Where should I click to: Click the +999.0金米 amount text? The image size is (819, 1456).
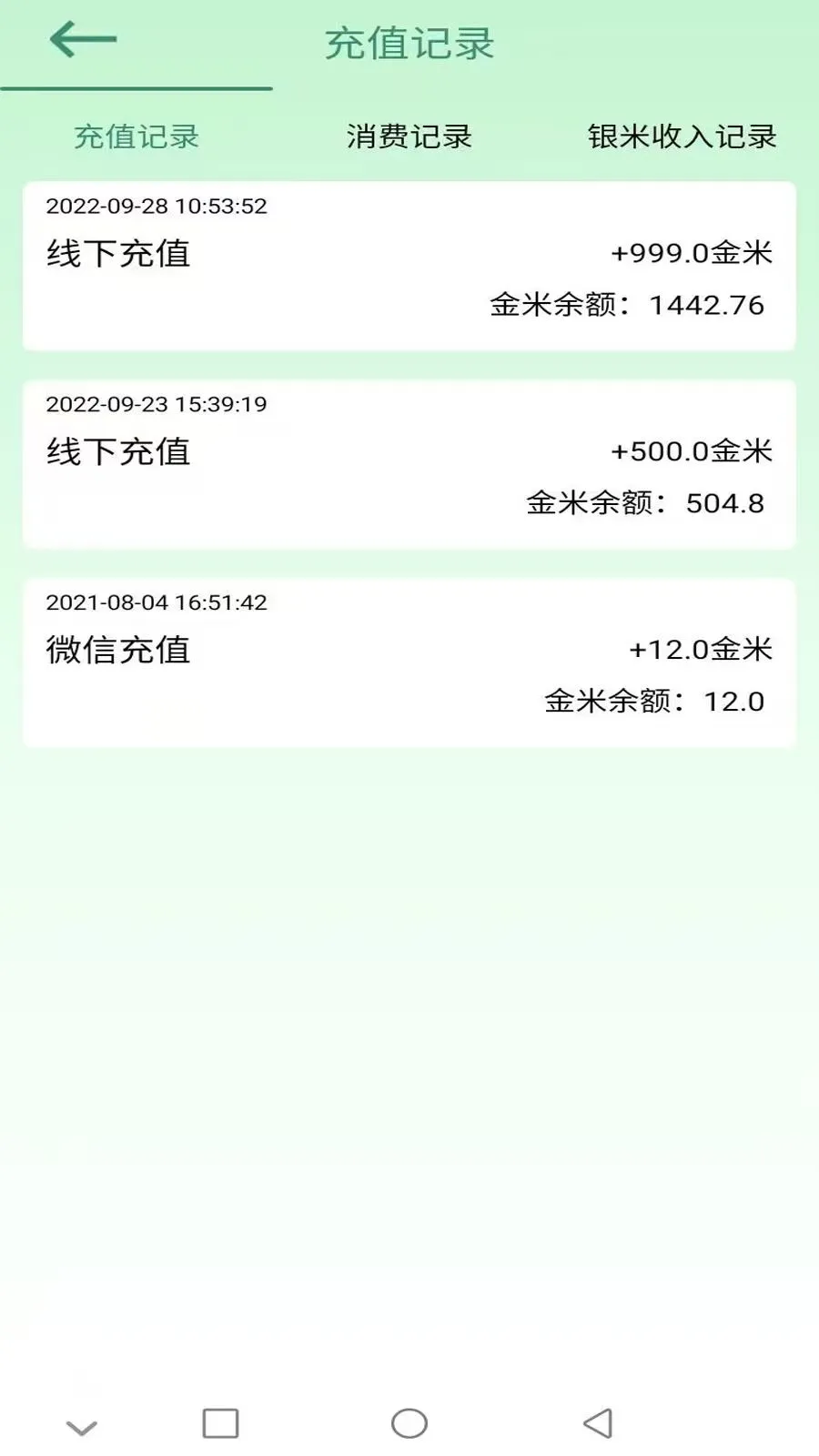691,252
